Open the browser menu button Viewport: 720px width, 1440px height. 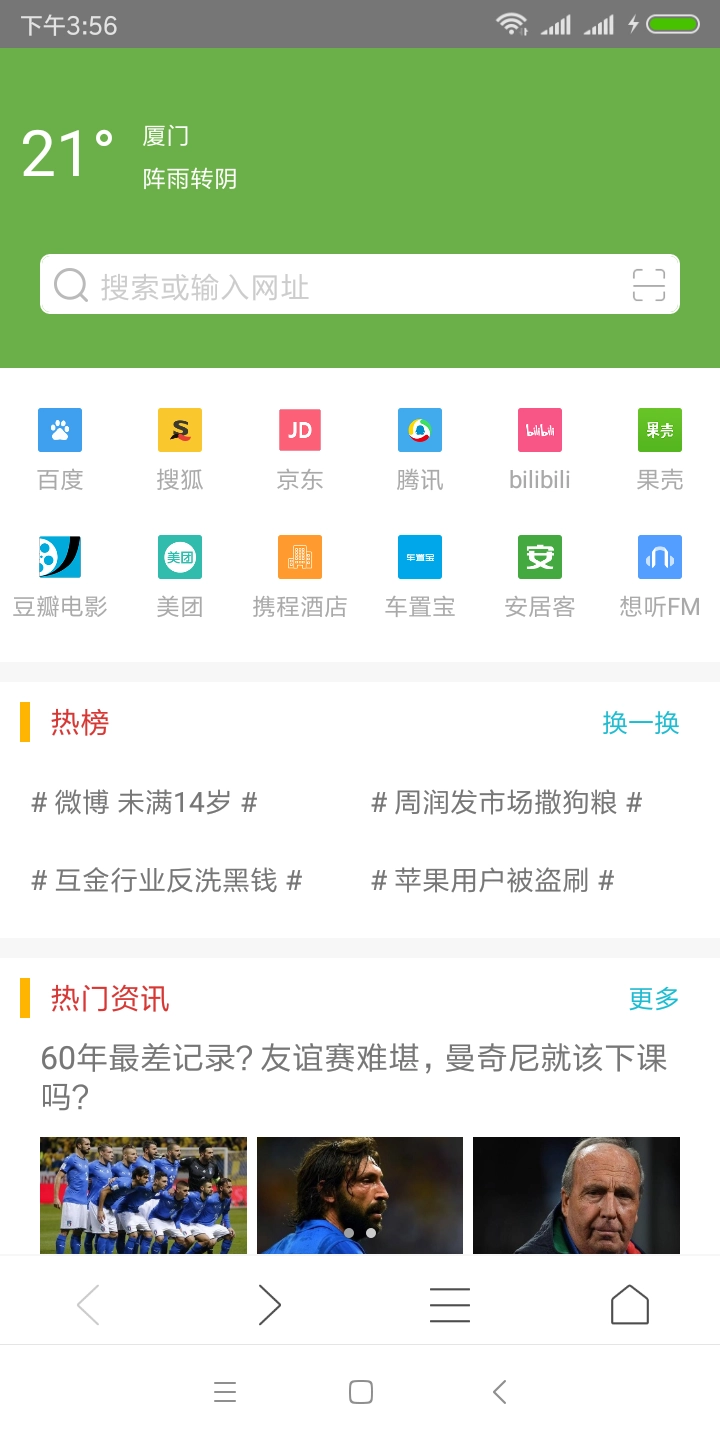coord(449,1304)
